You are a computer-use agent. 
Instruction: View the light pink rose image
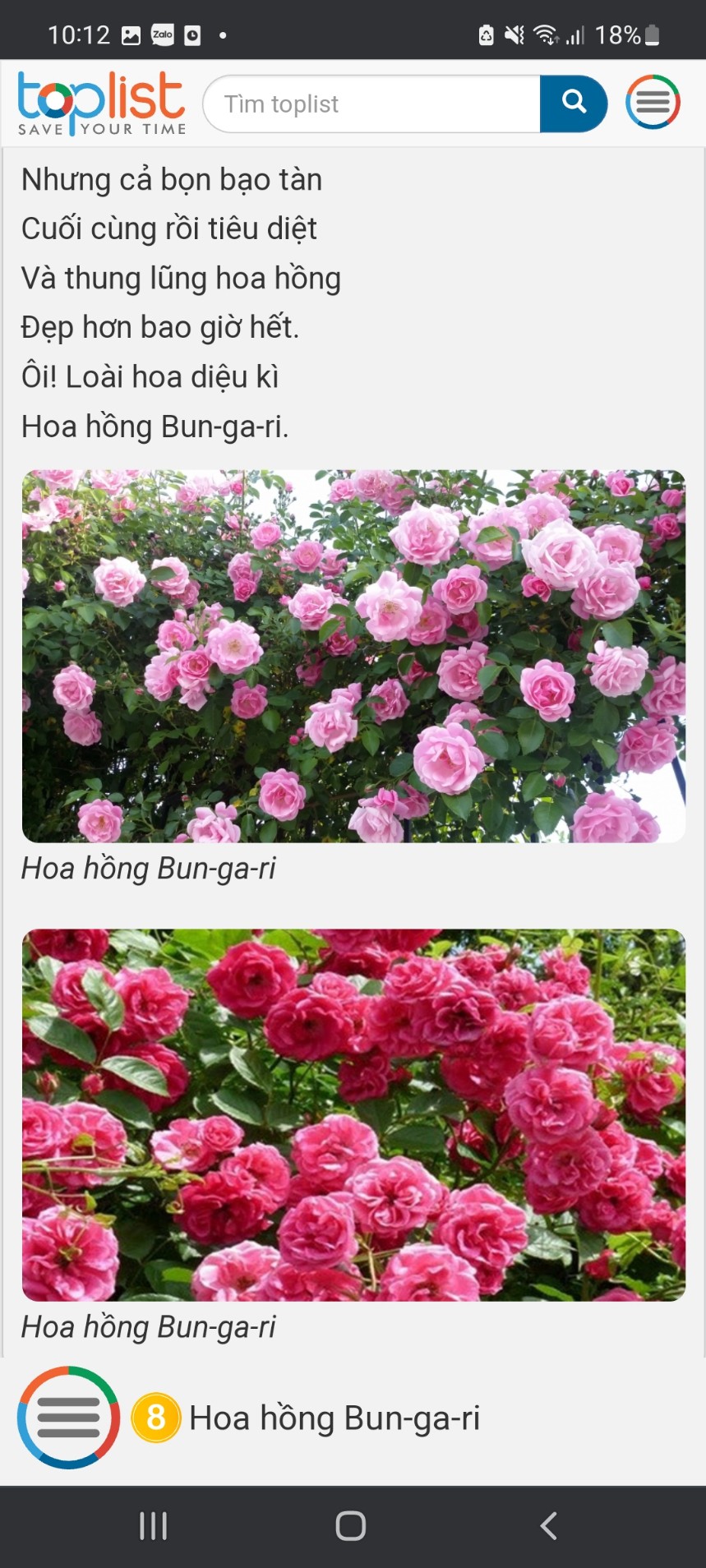353,656
